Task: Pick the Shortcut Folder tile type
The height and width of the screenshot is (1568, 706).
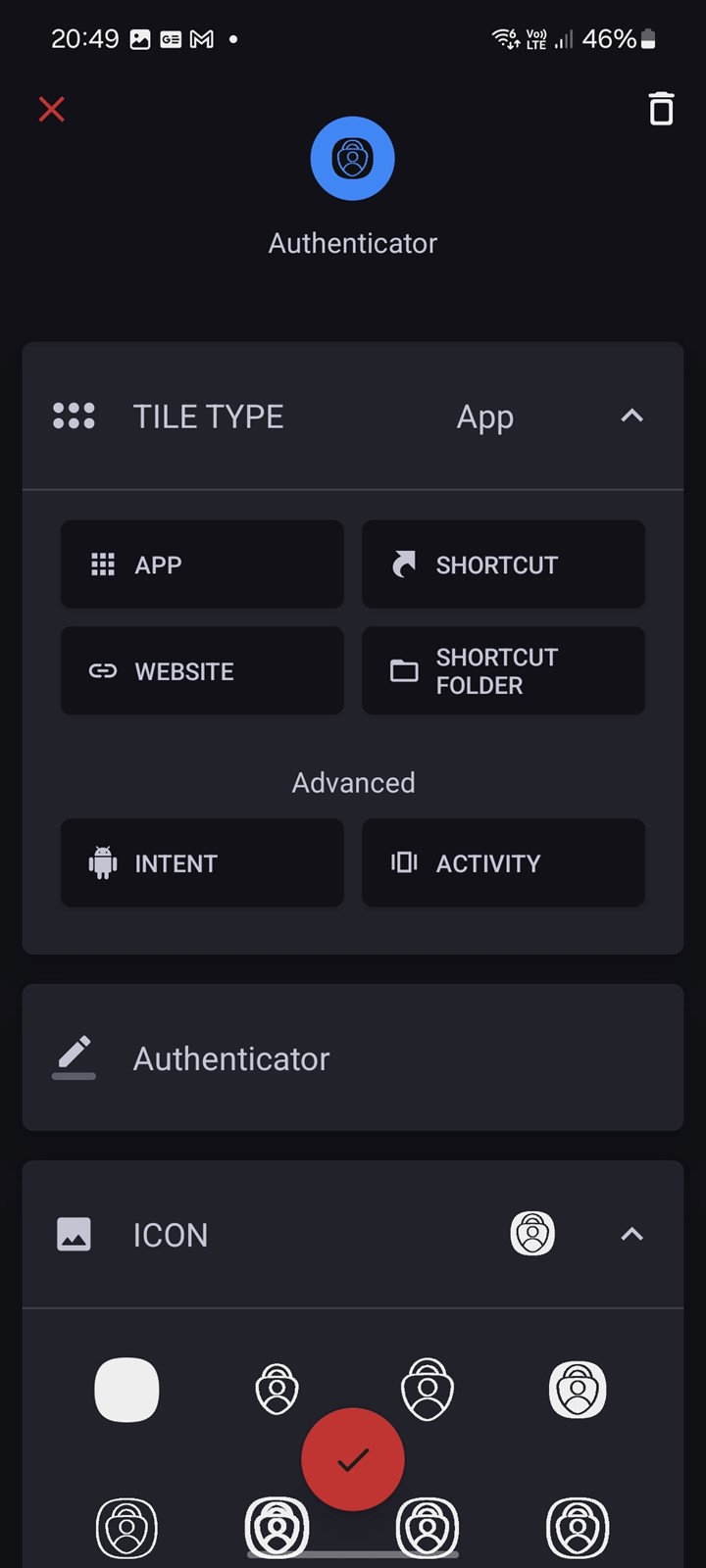Action: pos(503,671)
